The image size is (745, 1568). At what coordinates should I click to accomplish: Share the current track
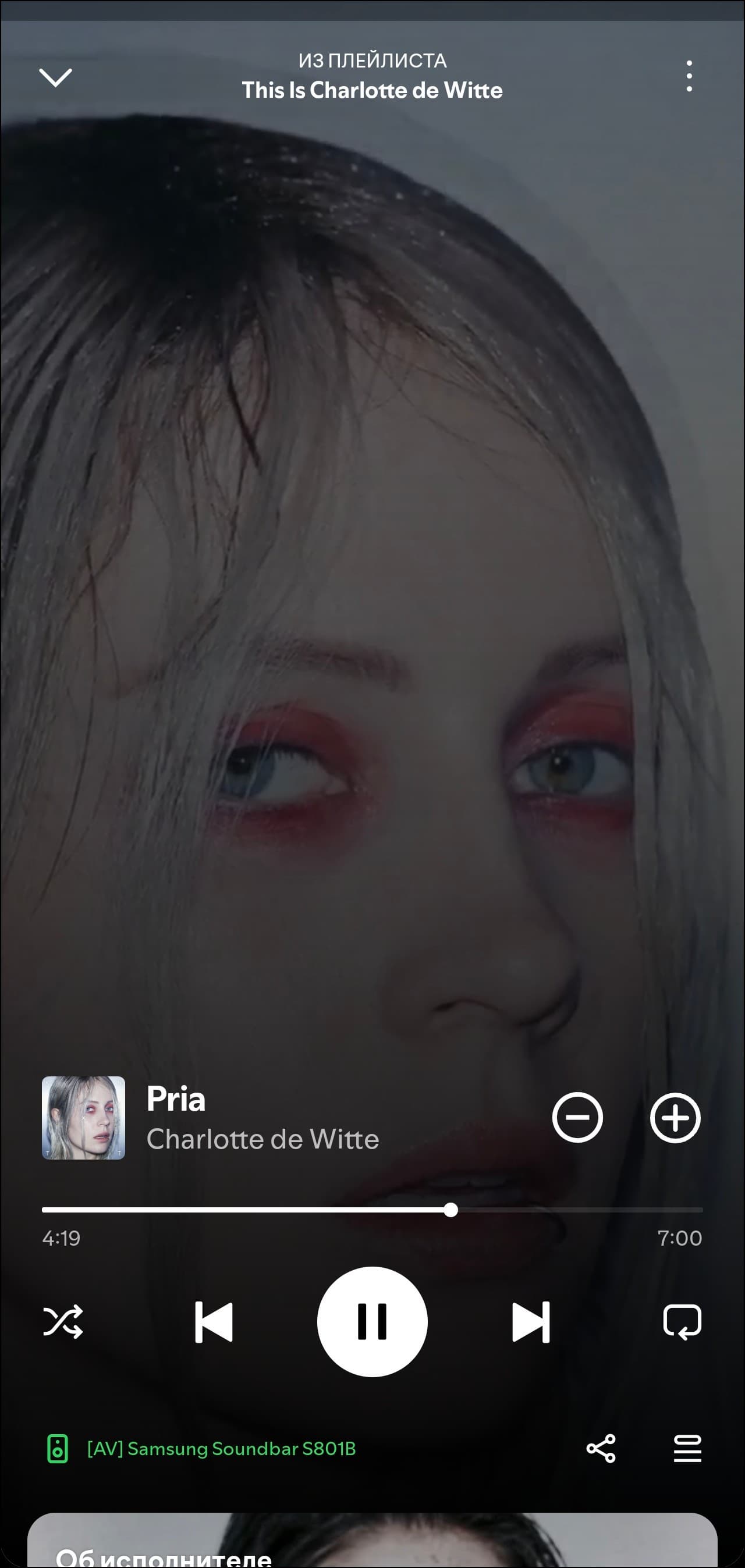point(601,1449)
